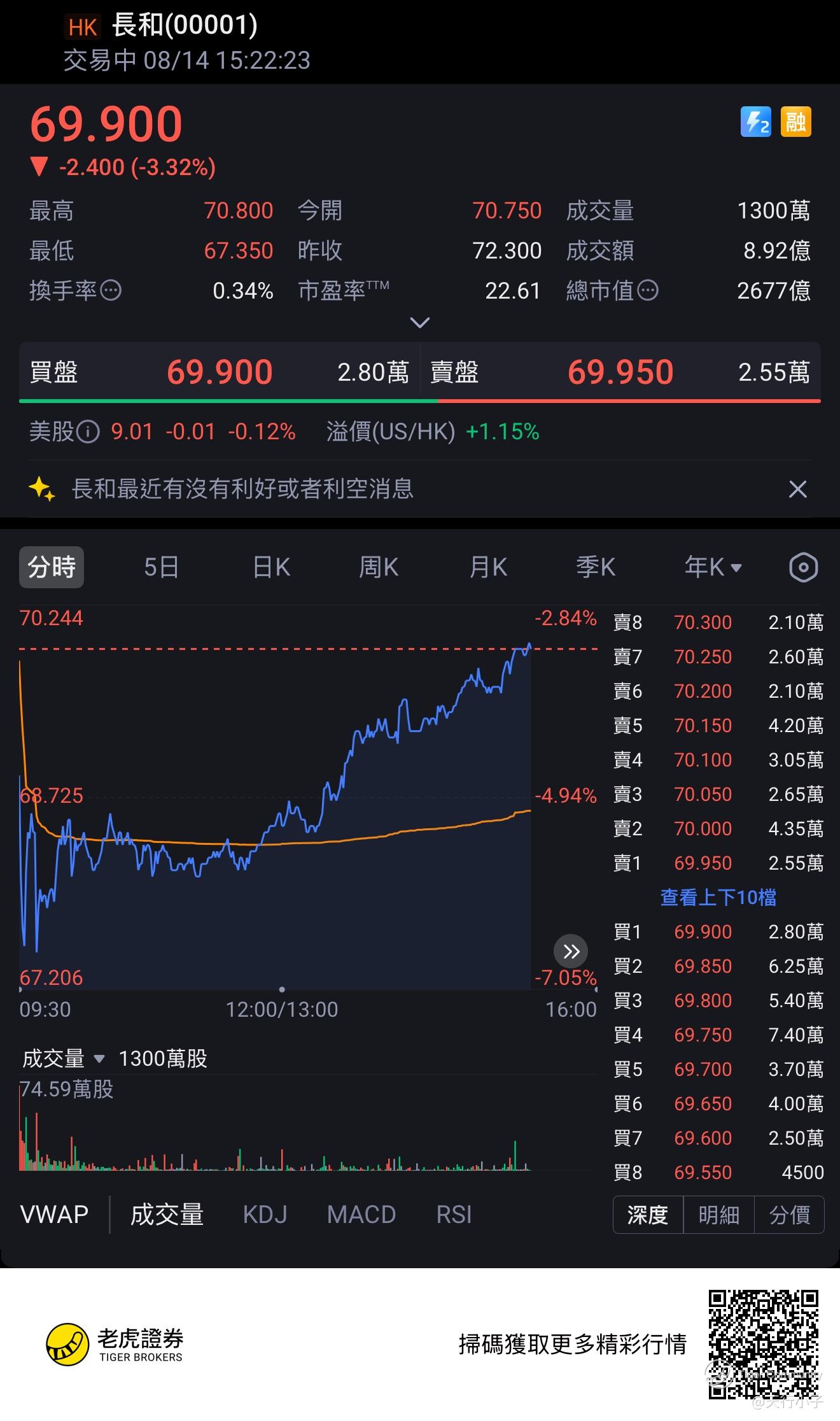This screenshot has width=840, height=1421.
Task: Select the VWAP indicator
Action: (55, 1215)
